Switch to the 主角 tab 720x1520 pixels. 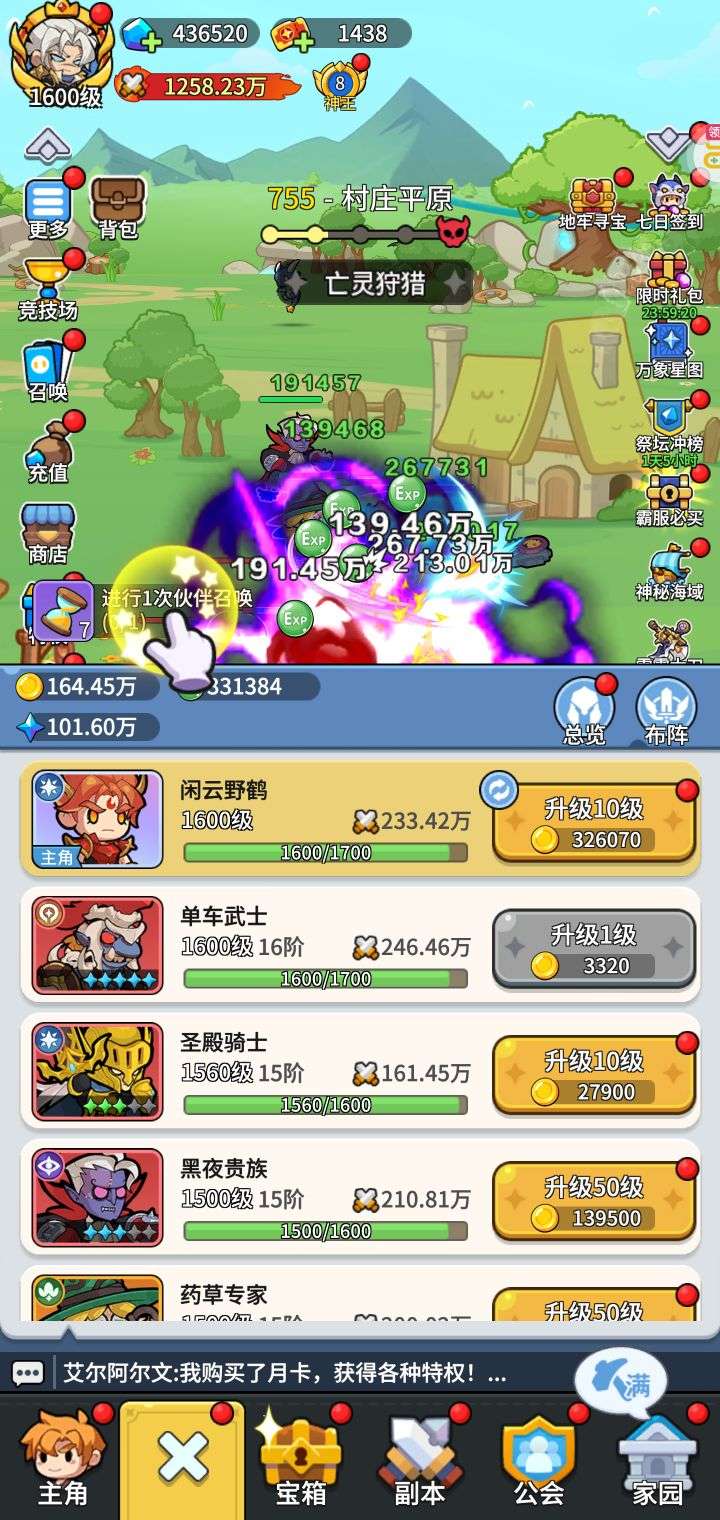62,1462
